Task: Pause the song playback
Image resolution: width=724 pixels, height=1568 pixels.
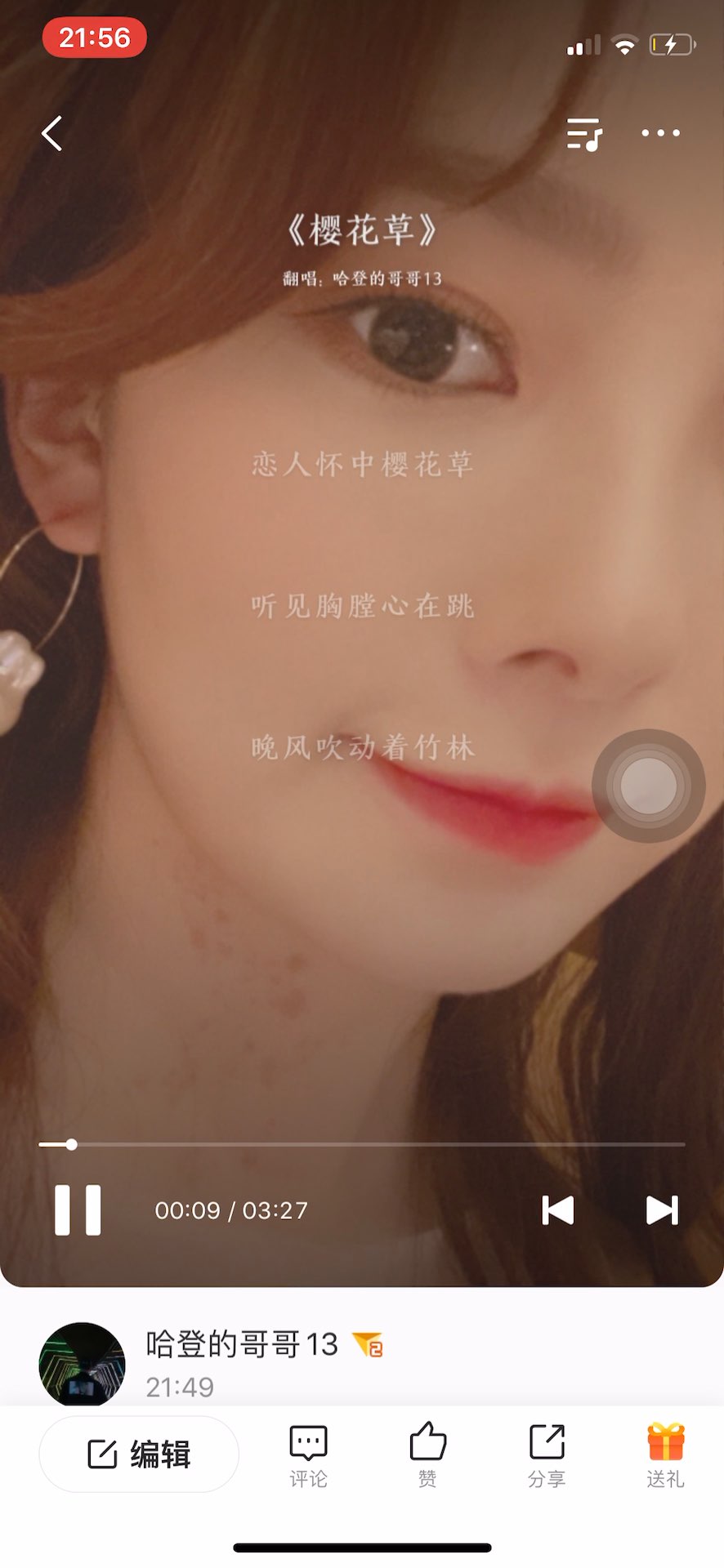Action: pyautogui.click(x=78, y=1209)
